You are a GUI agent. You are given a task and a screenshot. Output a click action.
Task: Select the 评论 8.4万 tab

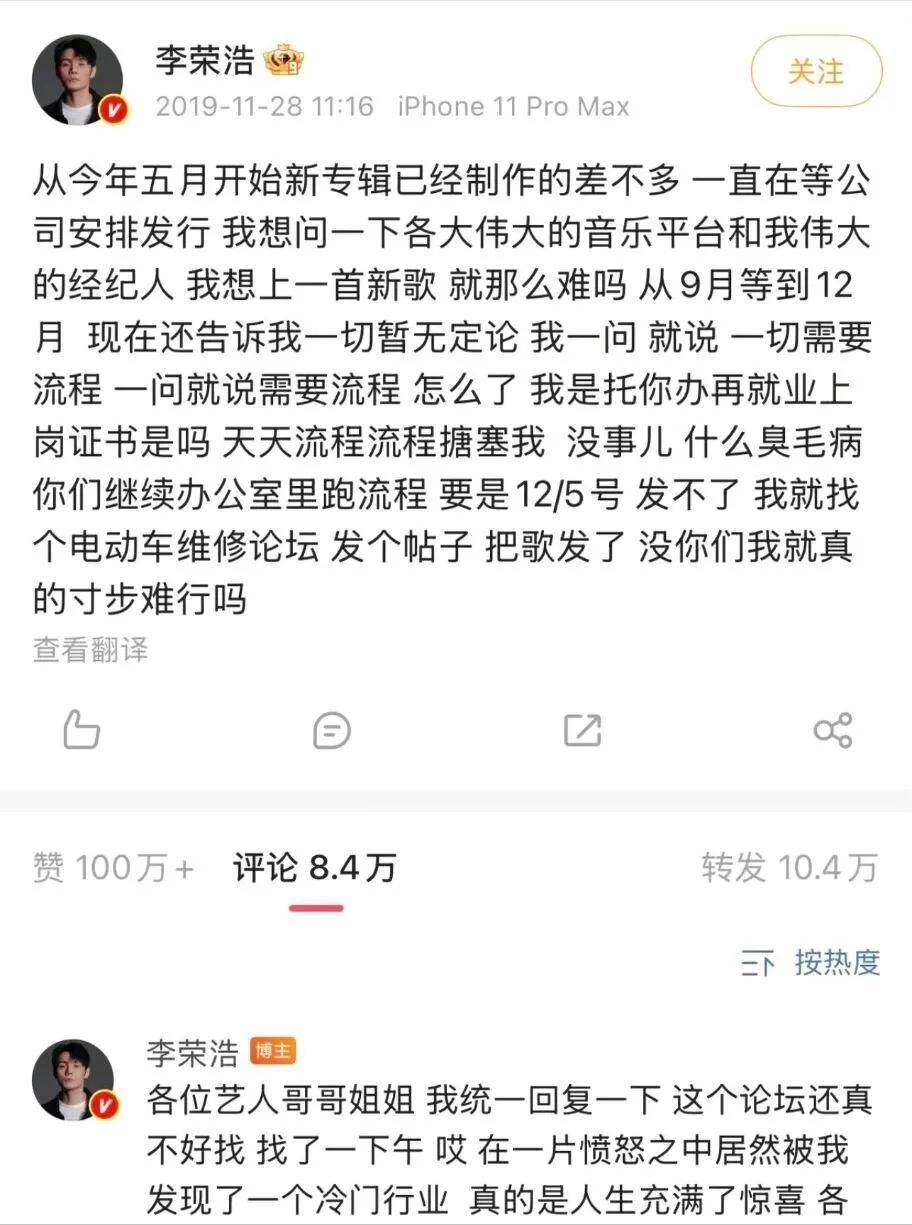pos(315,868)
